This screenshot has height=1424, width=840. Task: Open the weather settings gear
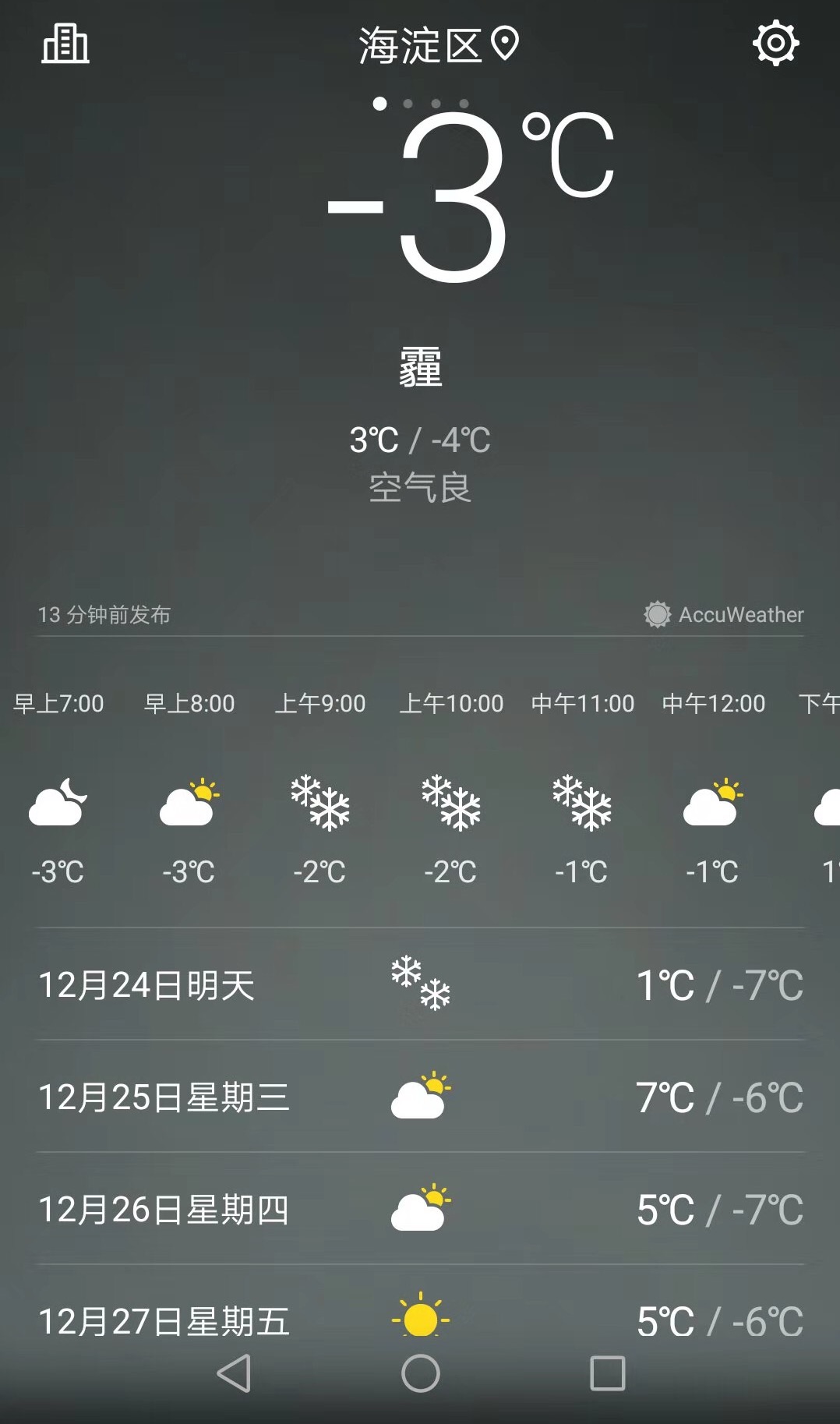coord(775,44)
